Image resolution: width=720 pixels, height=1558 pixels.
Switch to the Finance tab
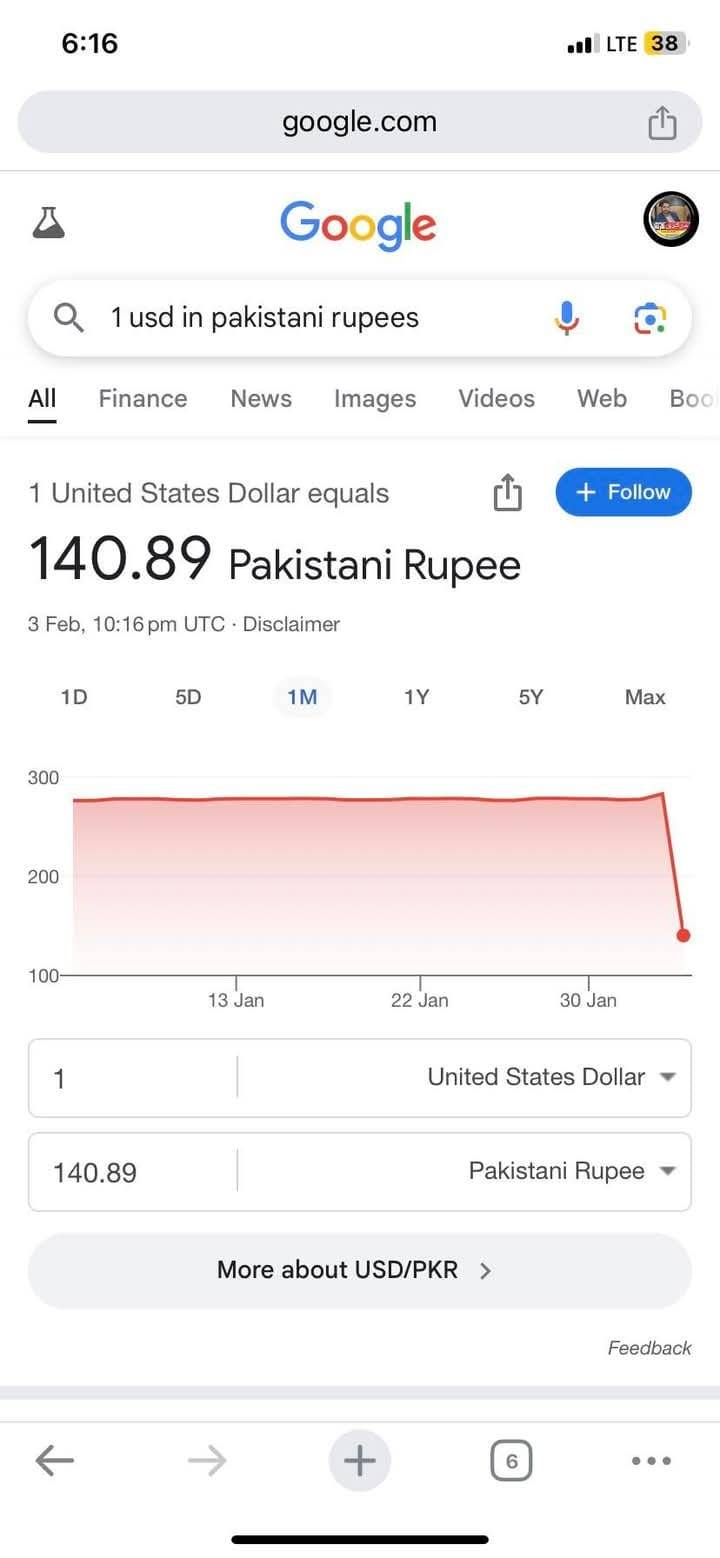coord(143,398)
